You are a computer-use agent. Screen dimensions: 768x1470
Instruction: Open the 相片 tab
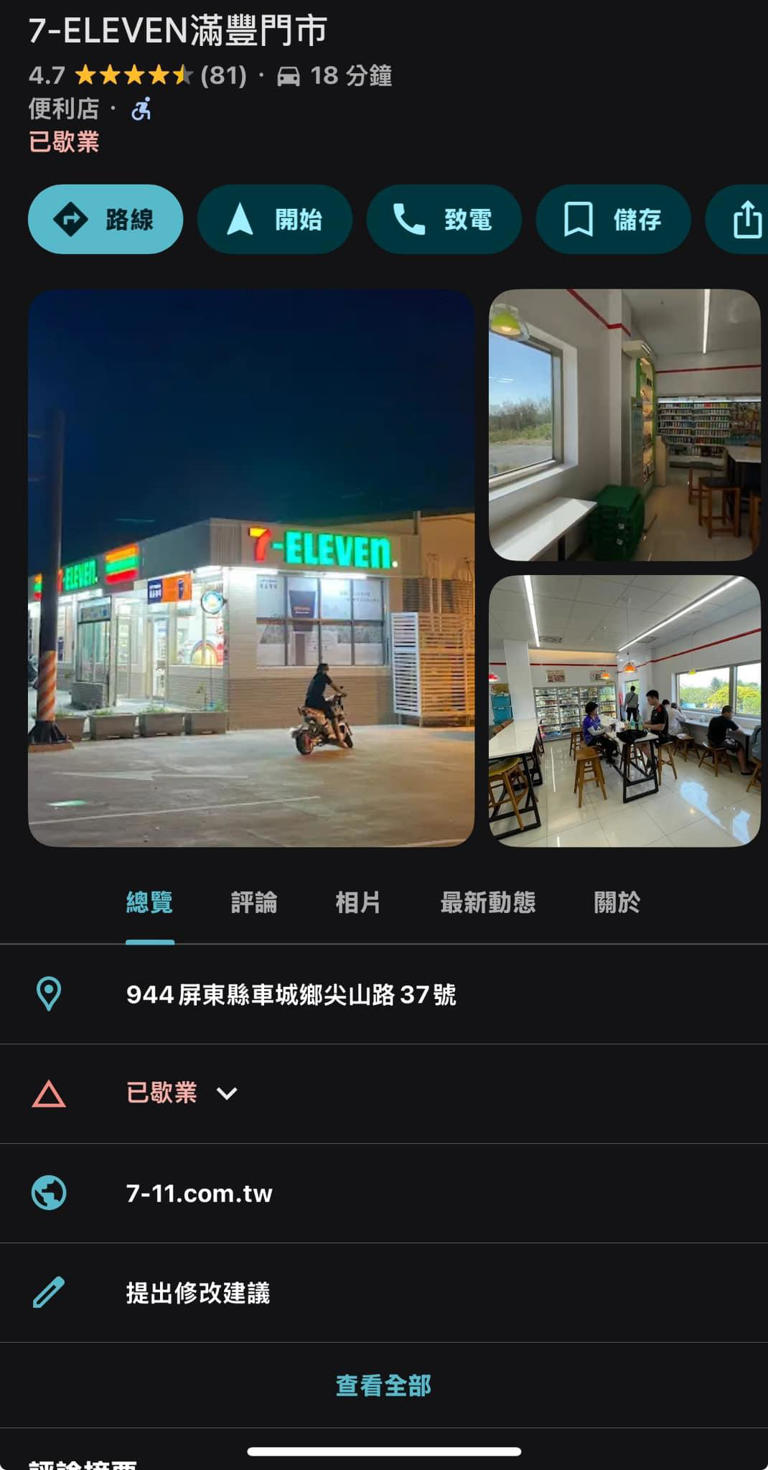(357, 903)
